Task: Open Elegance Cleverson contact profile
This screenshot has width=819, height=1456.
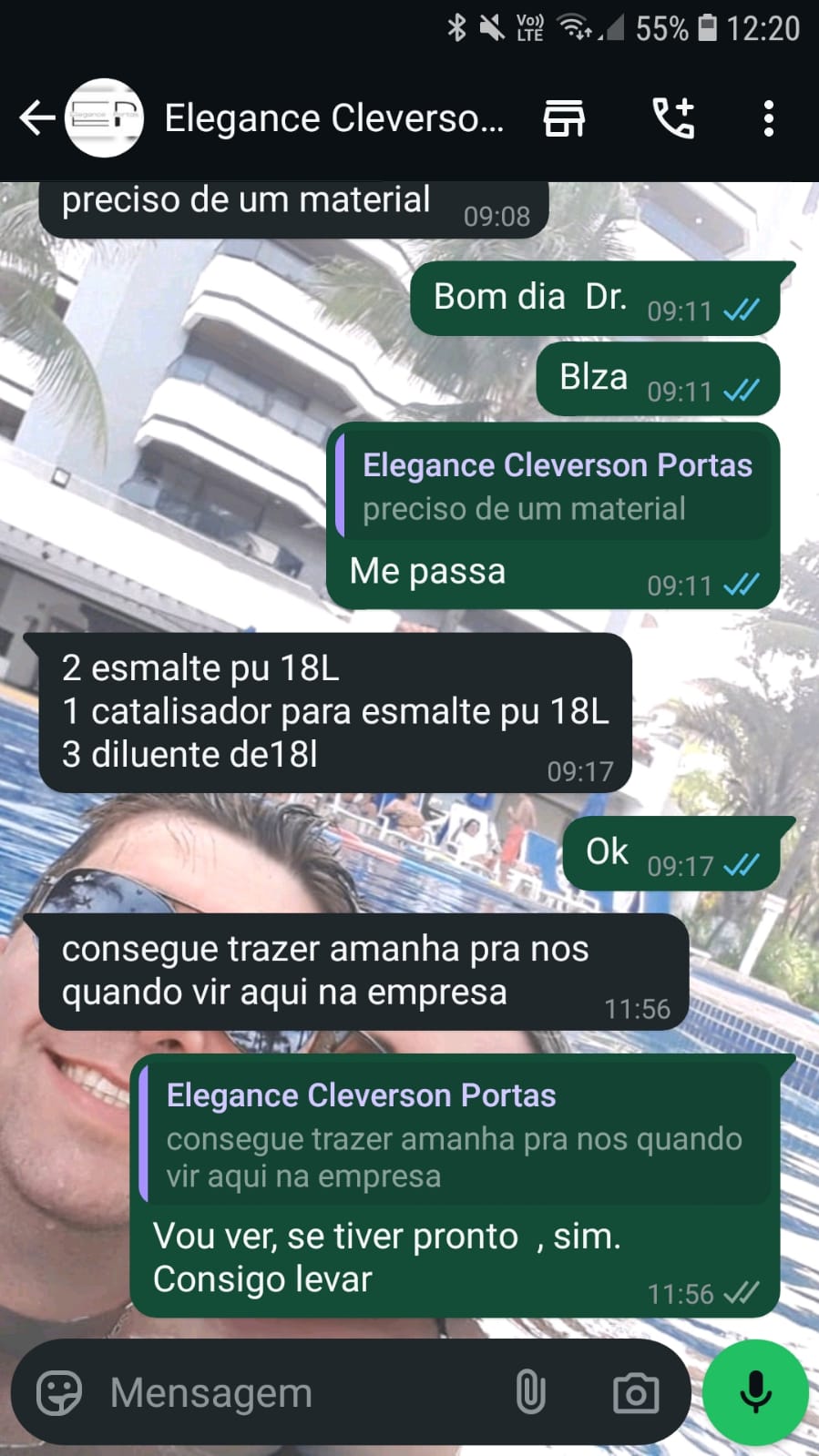Action: [x=333, y=118]
